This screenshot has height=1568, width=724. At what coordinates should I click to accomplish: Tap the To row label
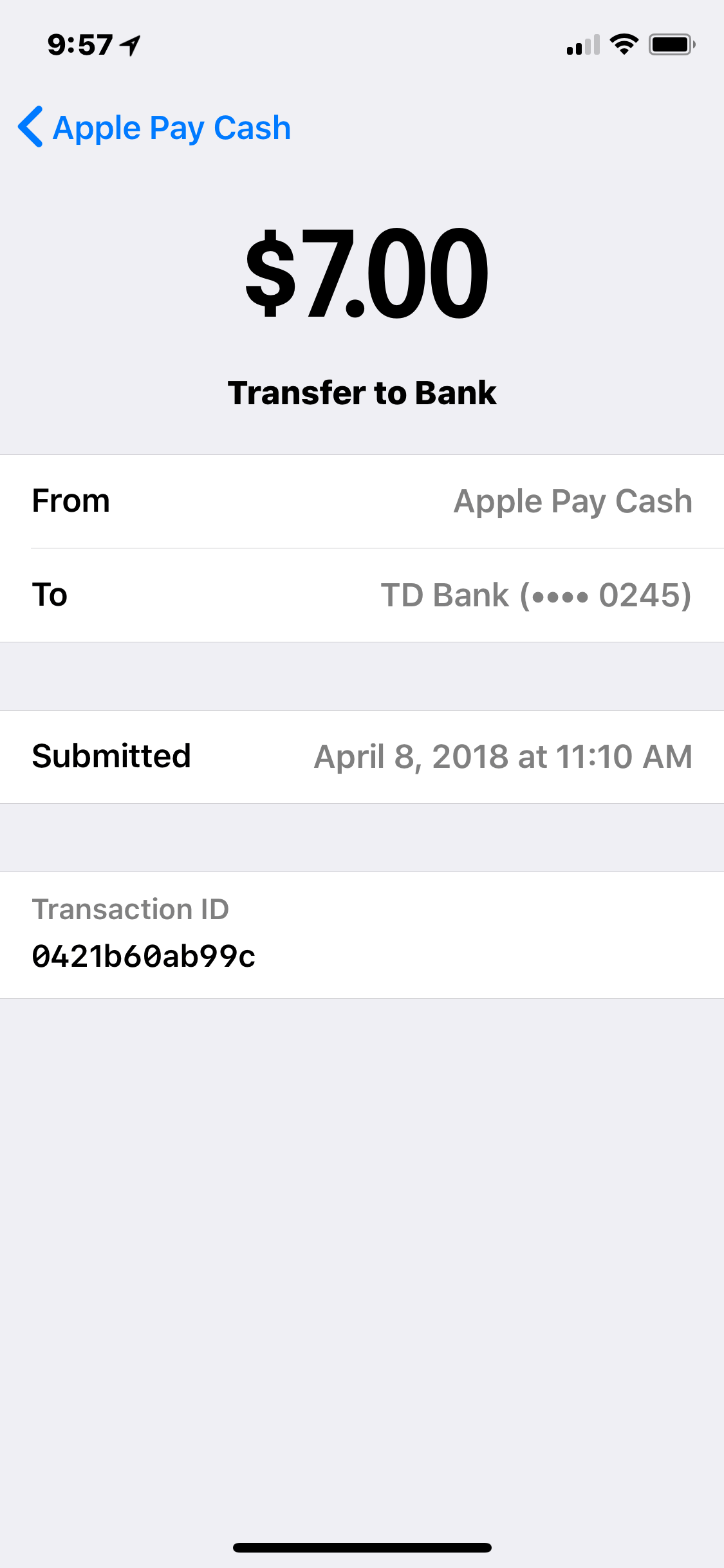(x=50, y=595)
